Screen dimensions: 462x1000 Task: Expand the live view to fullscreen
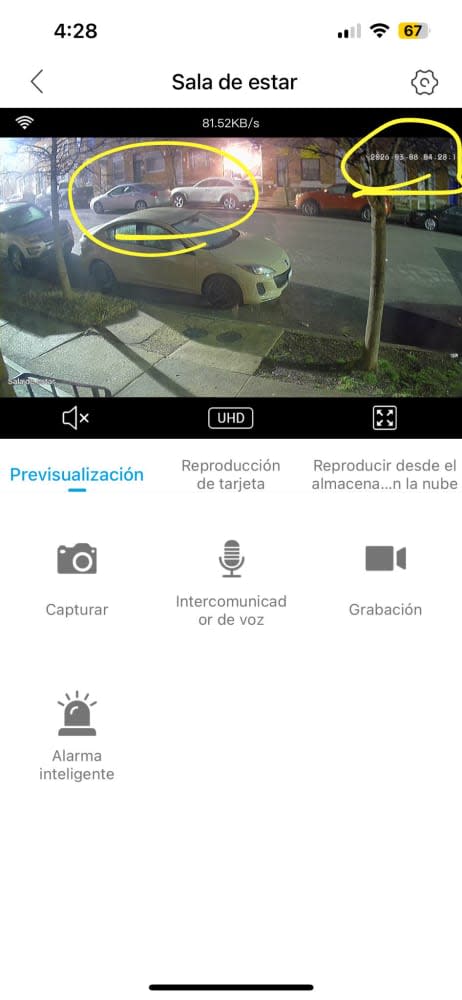pos(385,418)
